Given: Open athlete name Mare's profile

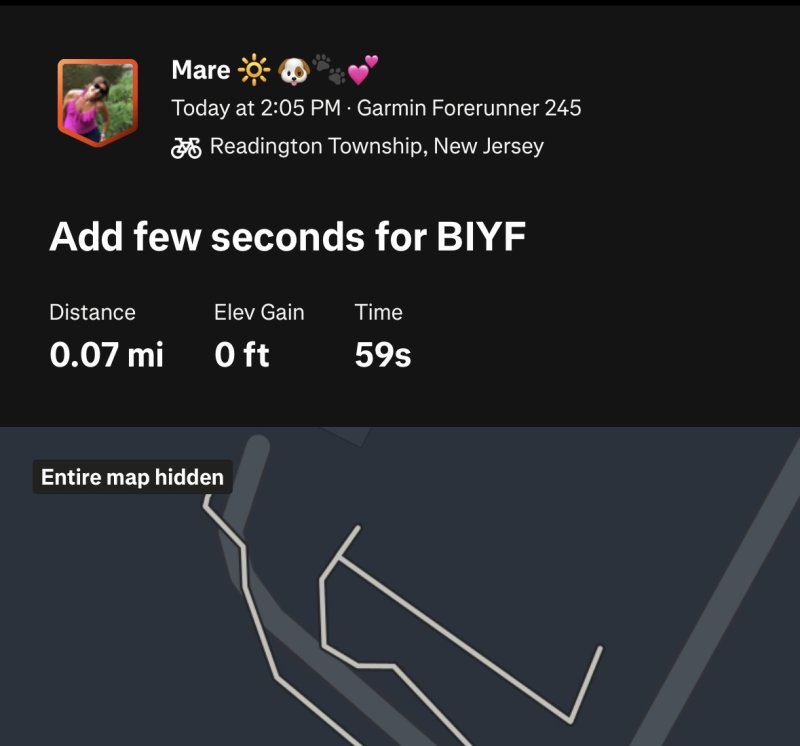Looking at the screenshot, I should 201,70.
